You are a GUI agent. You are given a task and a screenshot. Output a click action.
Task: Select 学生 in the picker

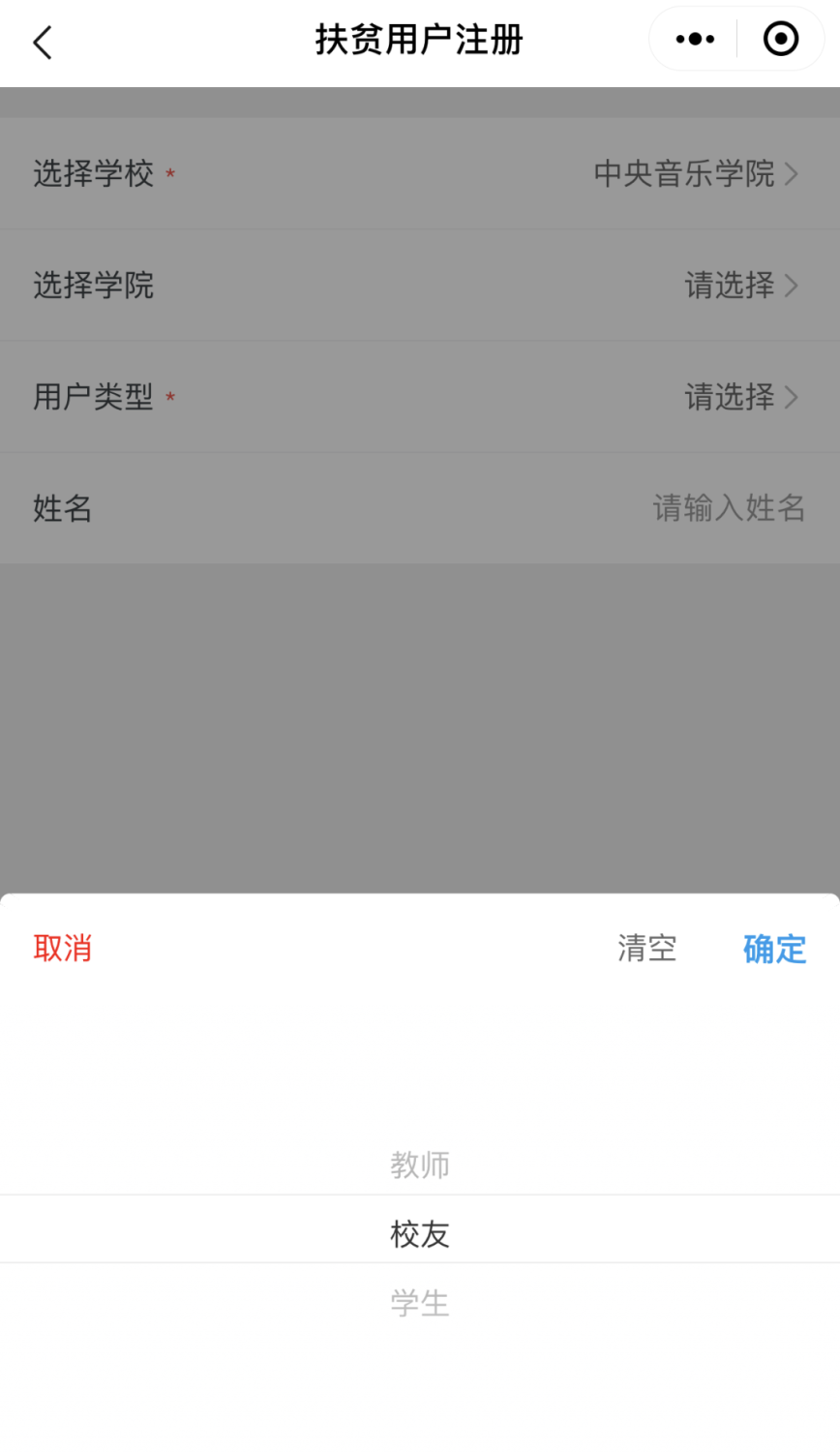pos(420,1303)
